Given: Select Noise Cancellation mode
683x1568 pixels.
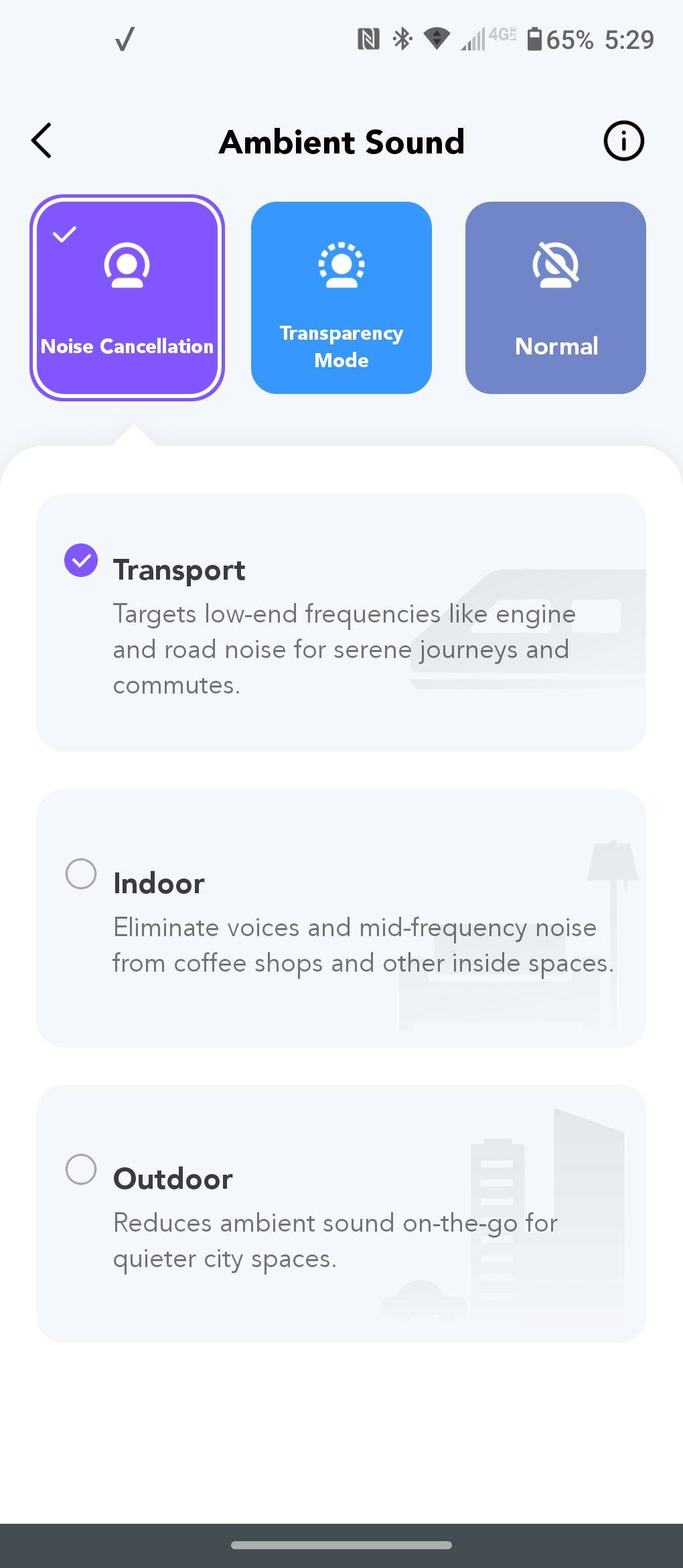Looking at the screenshot, I should click(x=127, y=298).
